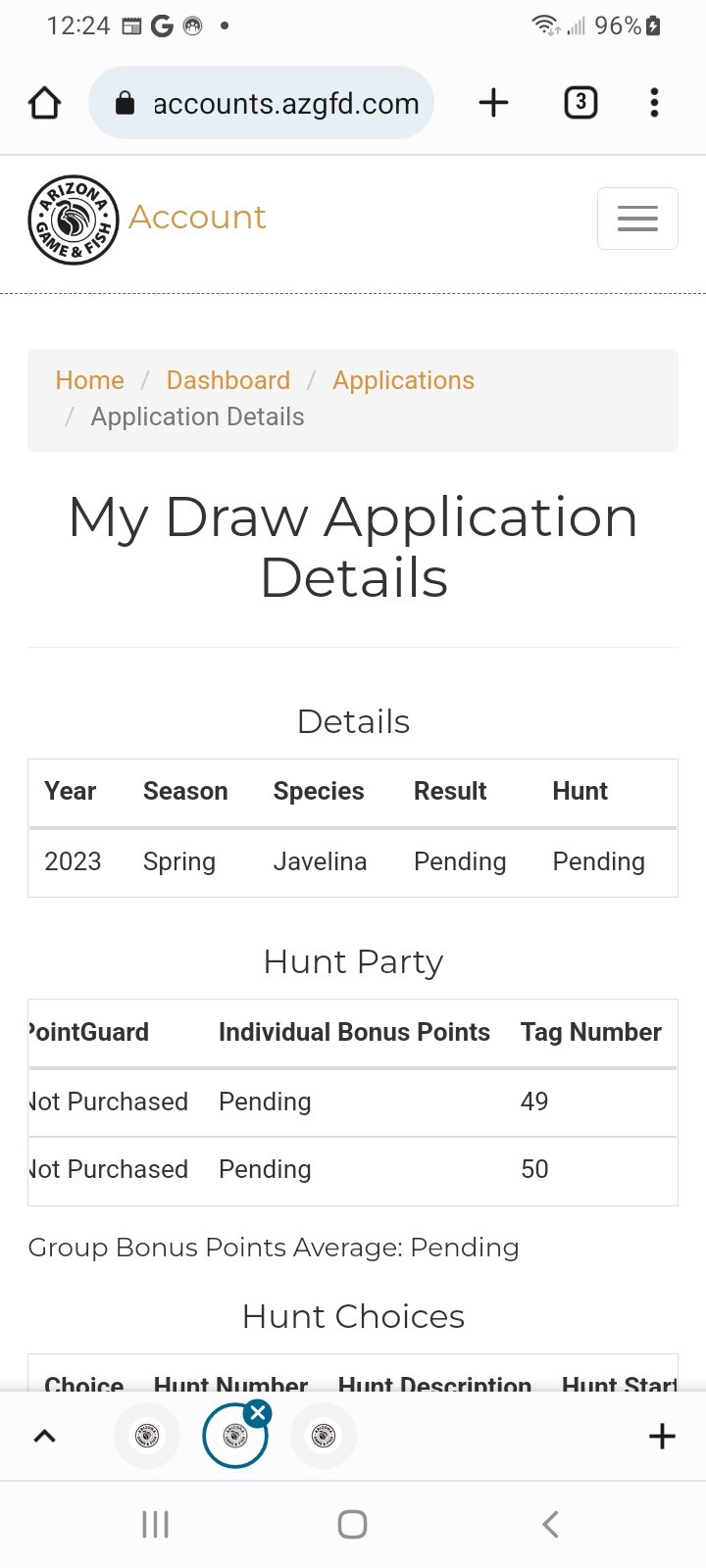
Task: Close the currently selected tab
Action: click(x=259, y=1412)
